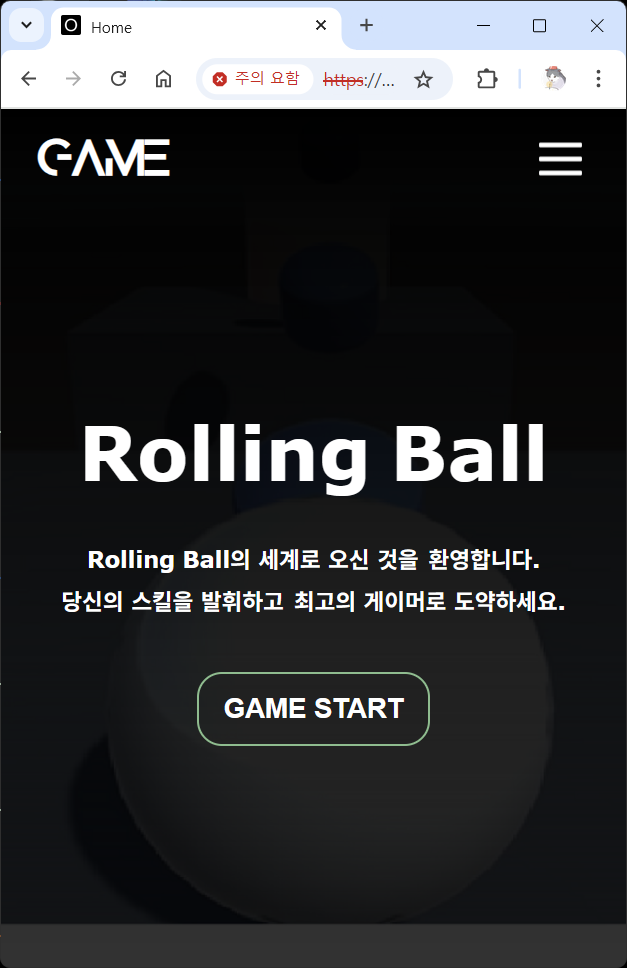The height and width of the screenshot is (968, 627).
Task: Reload the current page
Action: pos(118,79)
